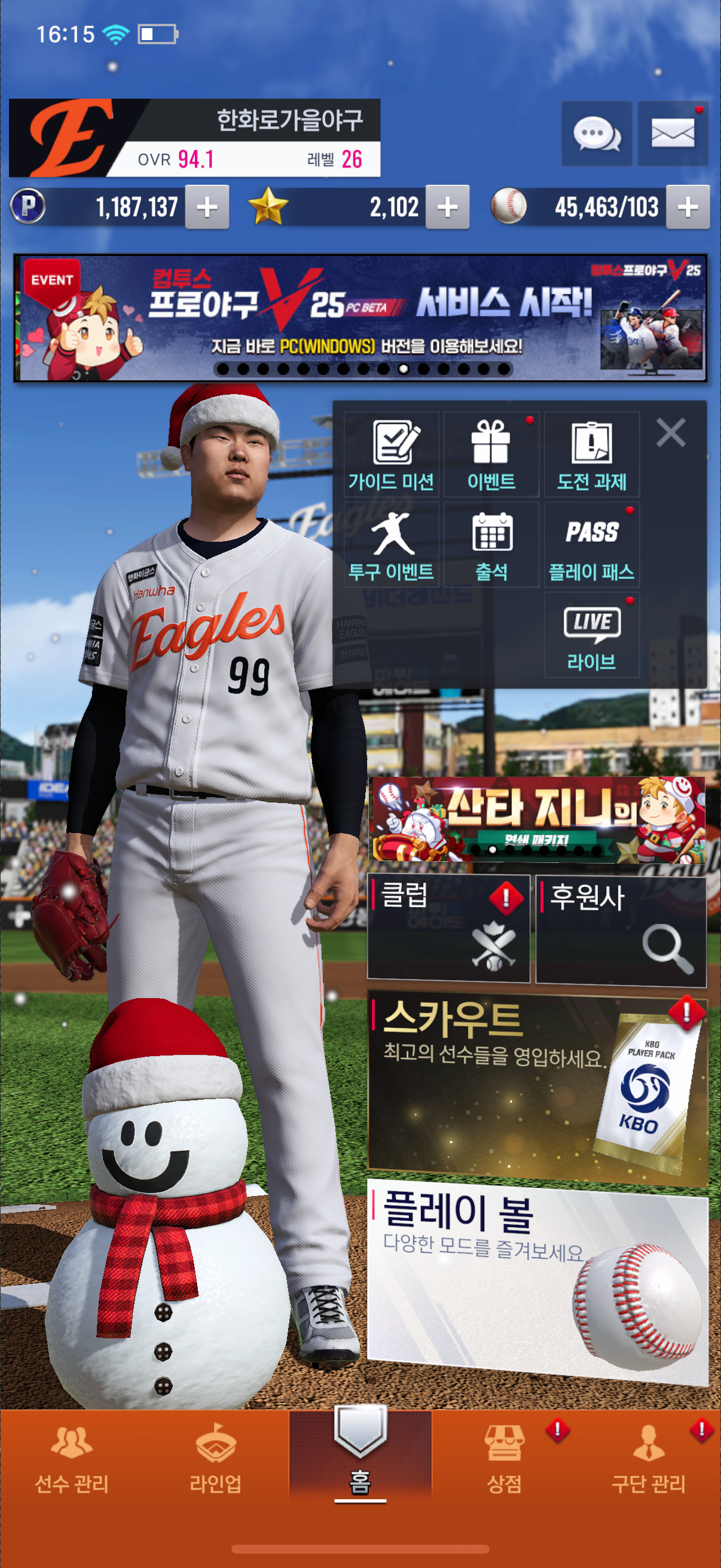Image resolution: width=721 pixels, height=1568 pixels.
Task: Switch to the 라인업 (Lineup) tab
Action: click(x=215, y=1459)
